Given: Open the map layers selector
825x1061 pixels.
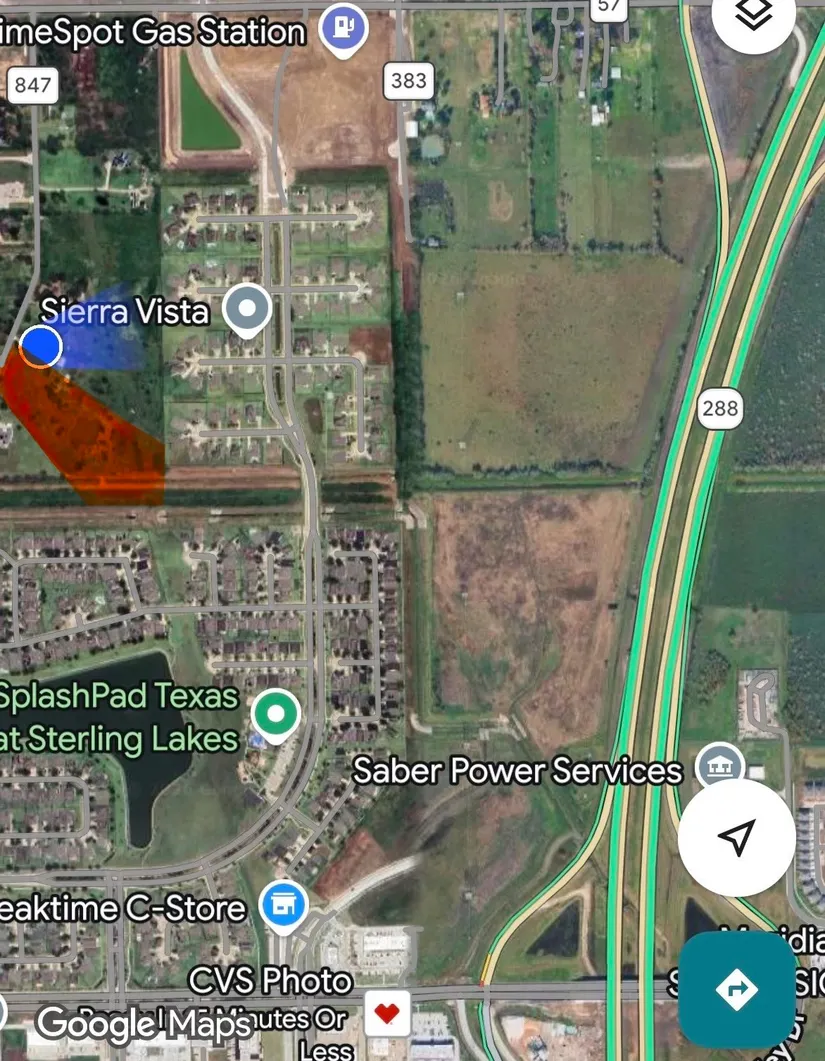Looking at the screenshot, I should [754, 15].
